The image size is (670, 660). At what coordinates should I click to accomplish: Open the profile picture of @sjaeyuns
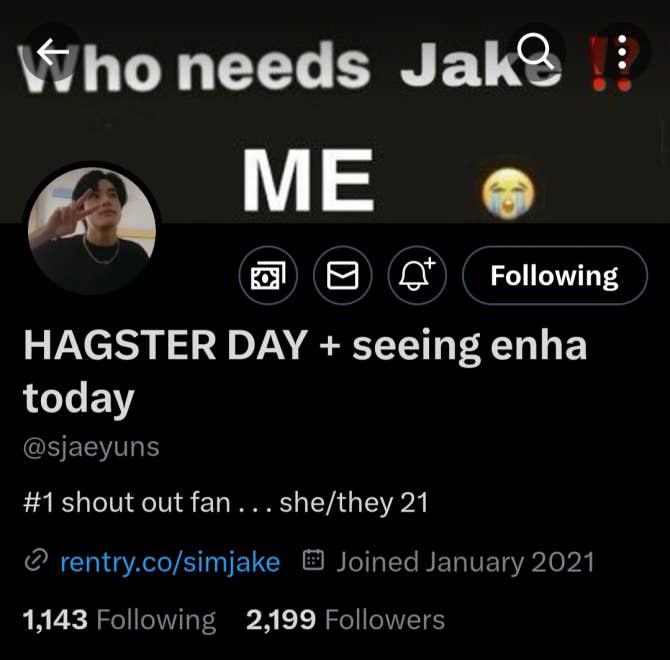(x=92, y=230)
